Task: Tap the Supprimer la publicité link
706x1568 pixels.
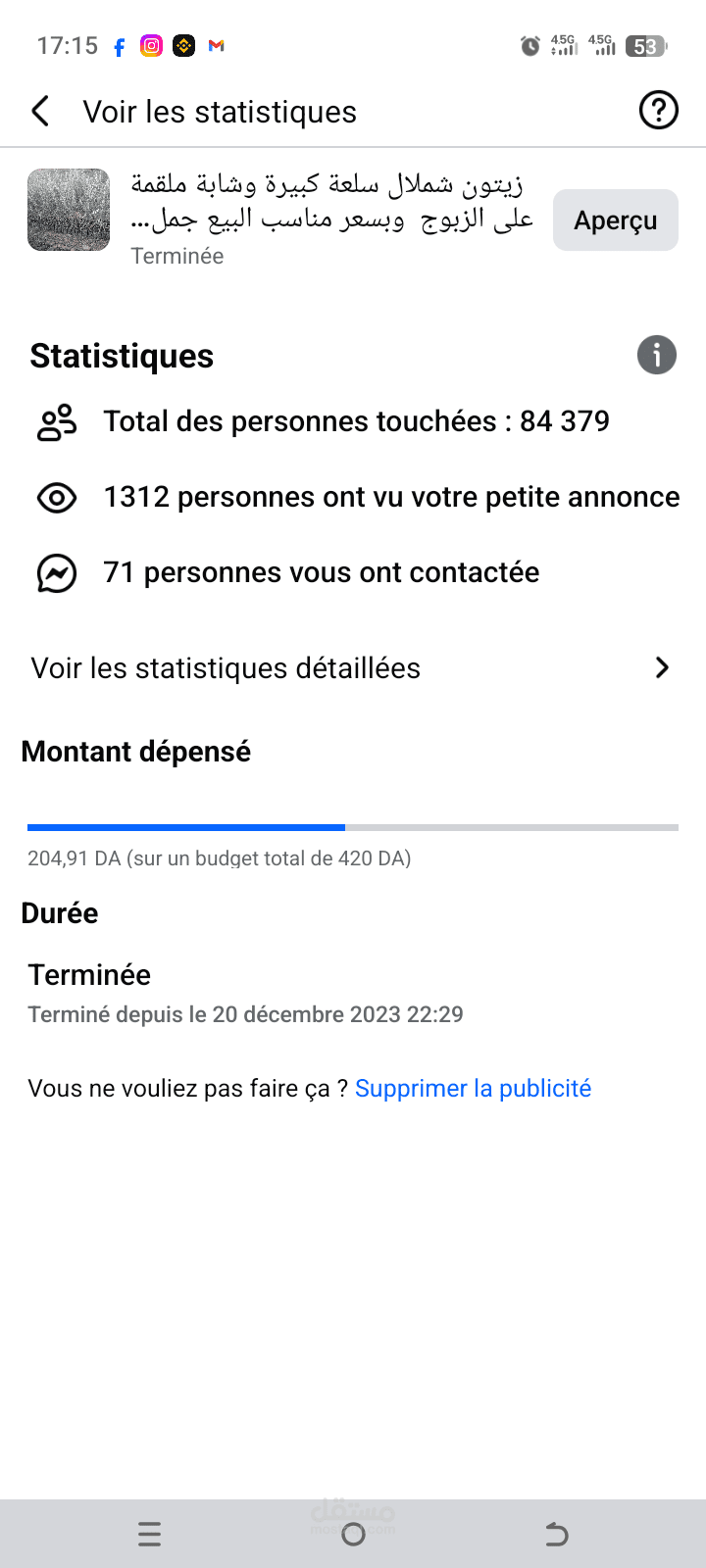Action: (x=473, y=1089)
